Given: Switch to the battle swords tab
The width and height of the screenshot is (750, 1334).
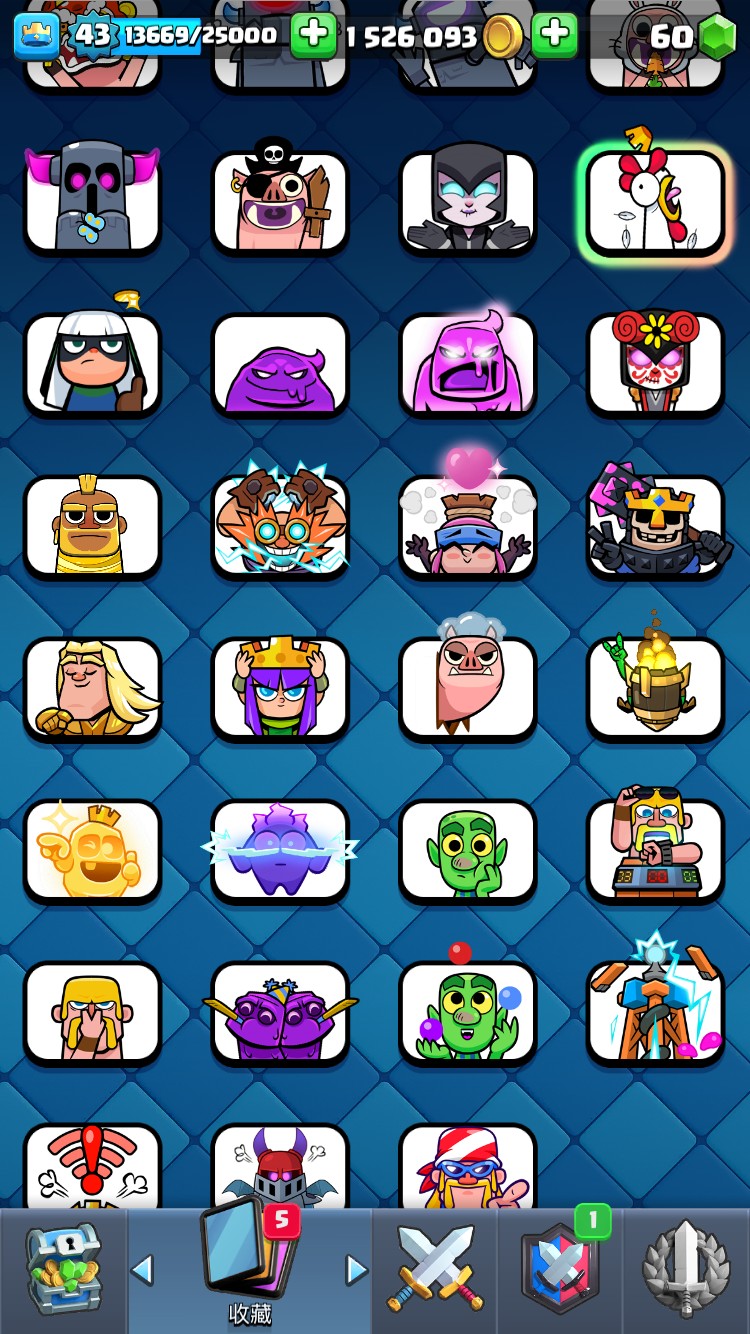Looking at the screenshot, I should pos(435,1270).
